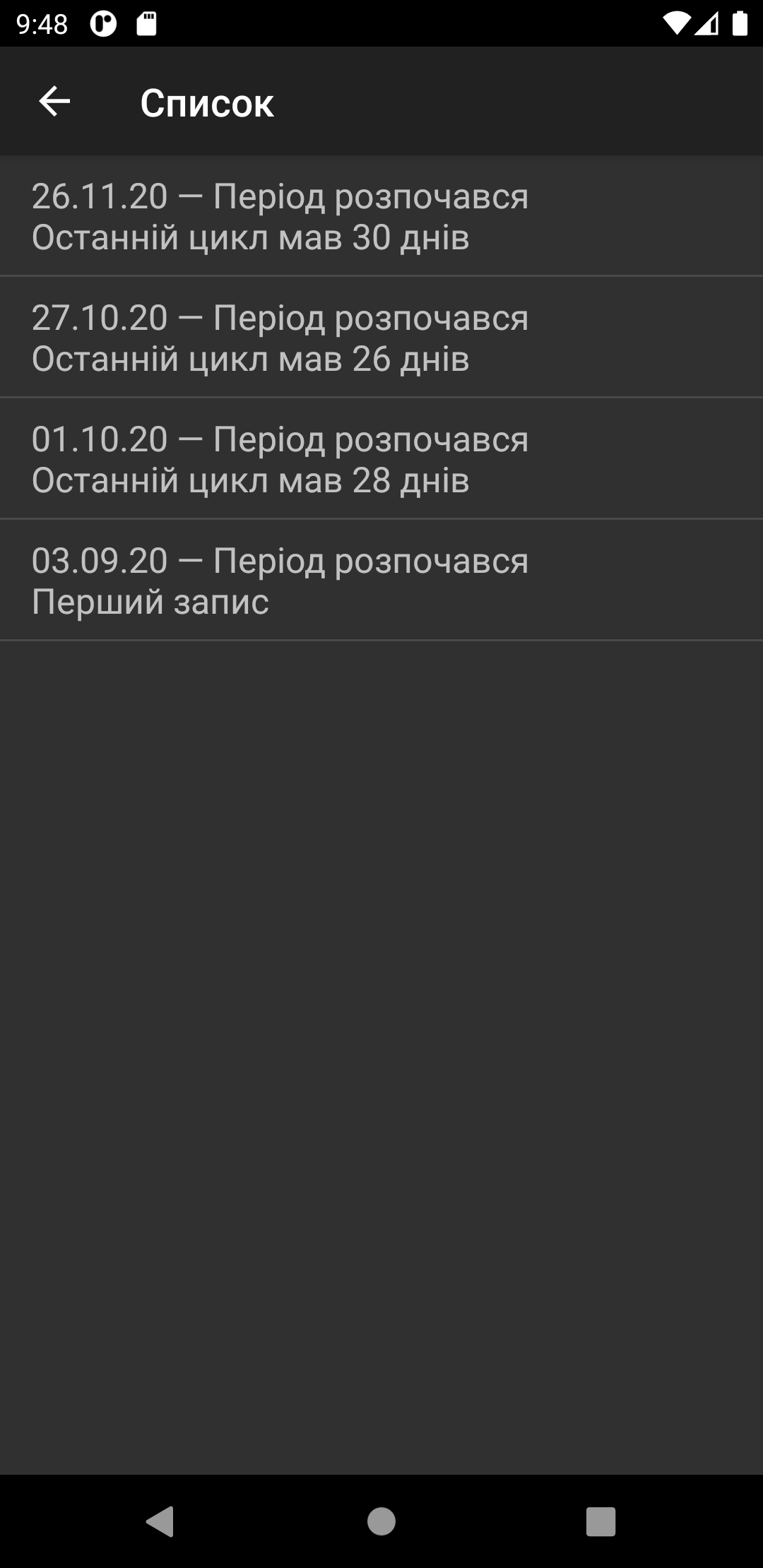Show recent apps via square button
This screenshot has height=1568, width=763.
[x=601, y=1521]
